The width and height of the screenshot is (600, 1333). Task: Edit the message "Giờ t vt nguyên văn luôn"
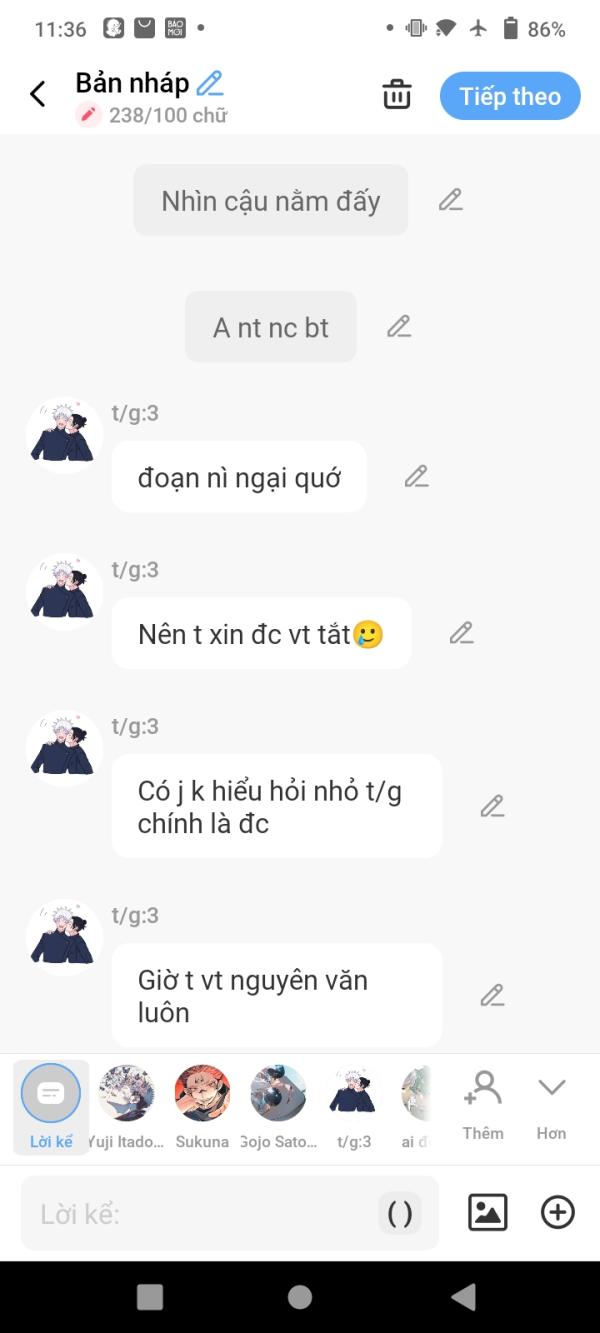click(492, 995)
